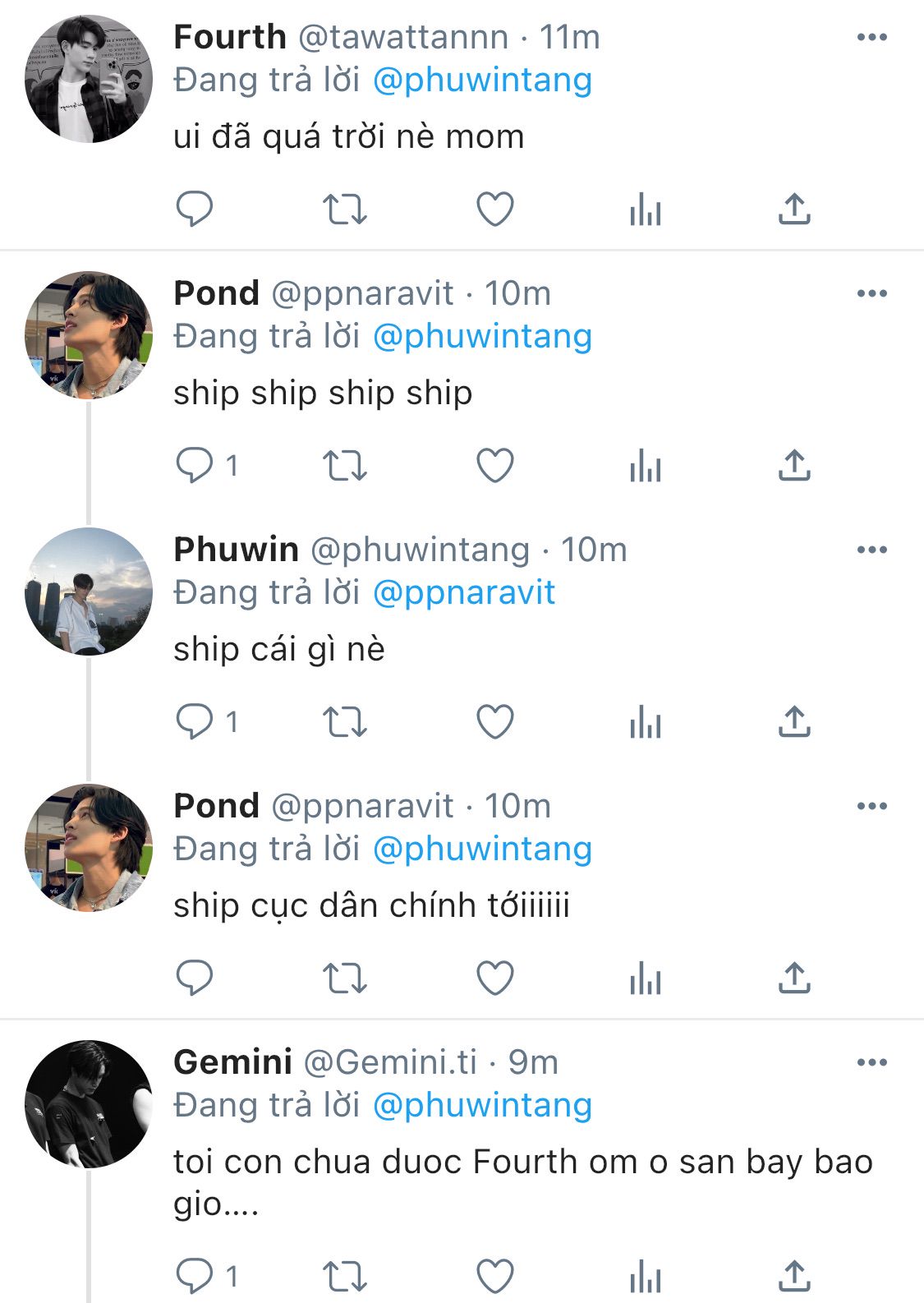
Task: View Phuwin's profile picture
Action: point(89,592)
